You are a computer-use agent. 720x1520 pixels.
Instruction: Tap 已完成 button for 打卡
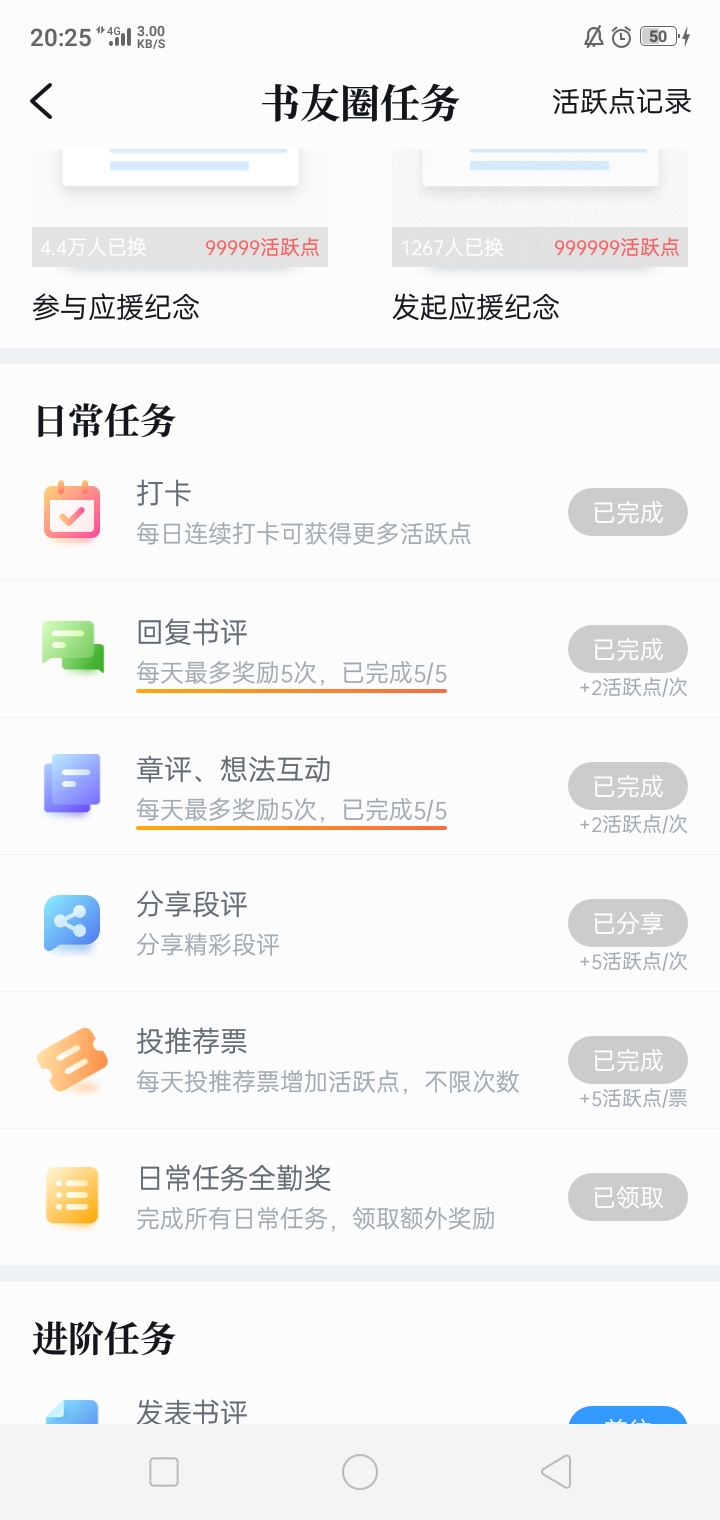[628, 513]
